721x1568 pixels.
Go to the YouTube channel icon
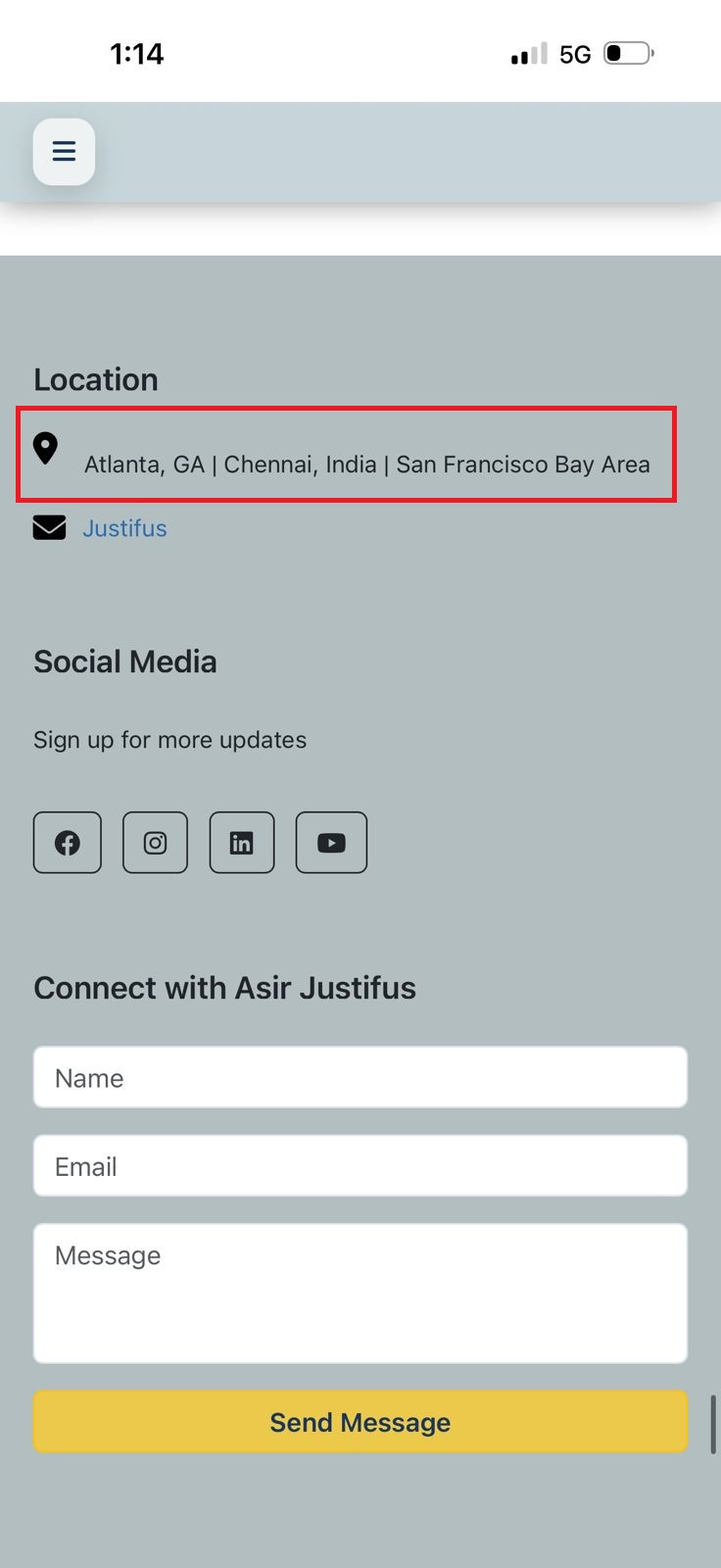pyautogui.click(x=331, y=843)
